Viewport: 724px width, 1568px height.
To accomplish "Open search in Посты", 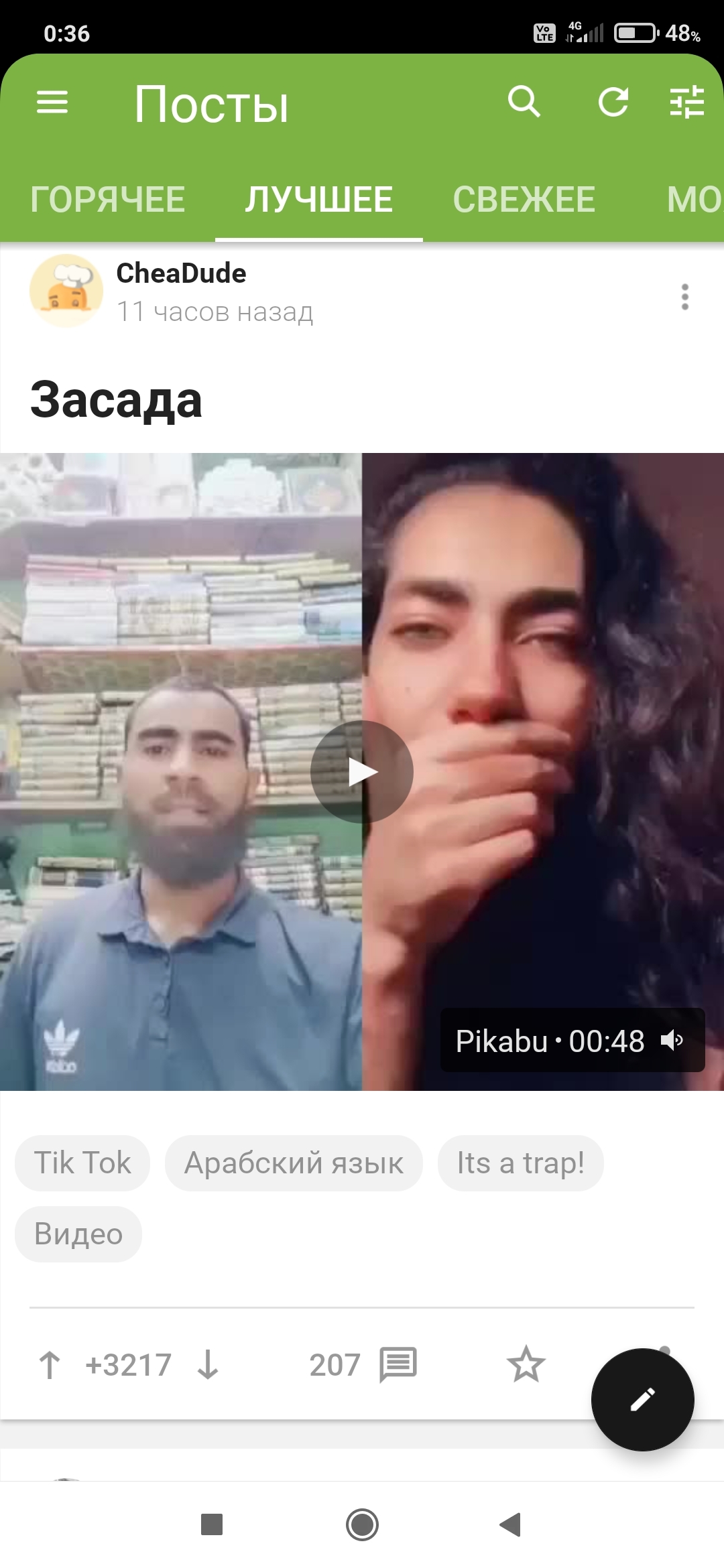I will tap(524, 102).
